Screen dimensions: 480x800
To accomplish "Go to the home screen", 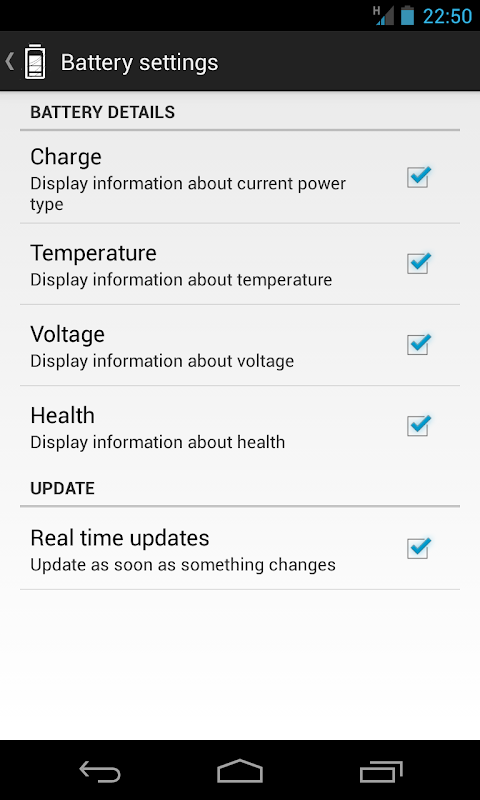I will pos(240,771).
